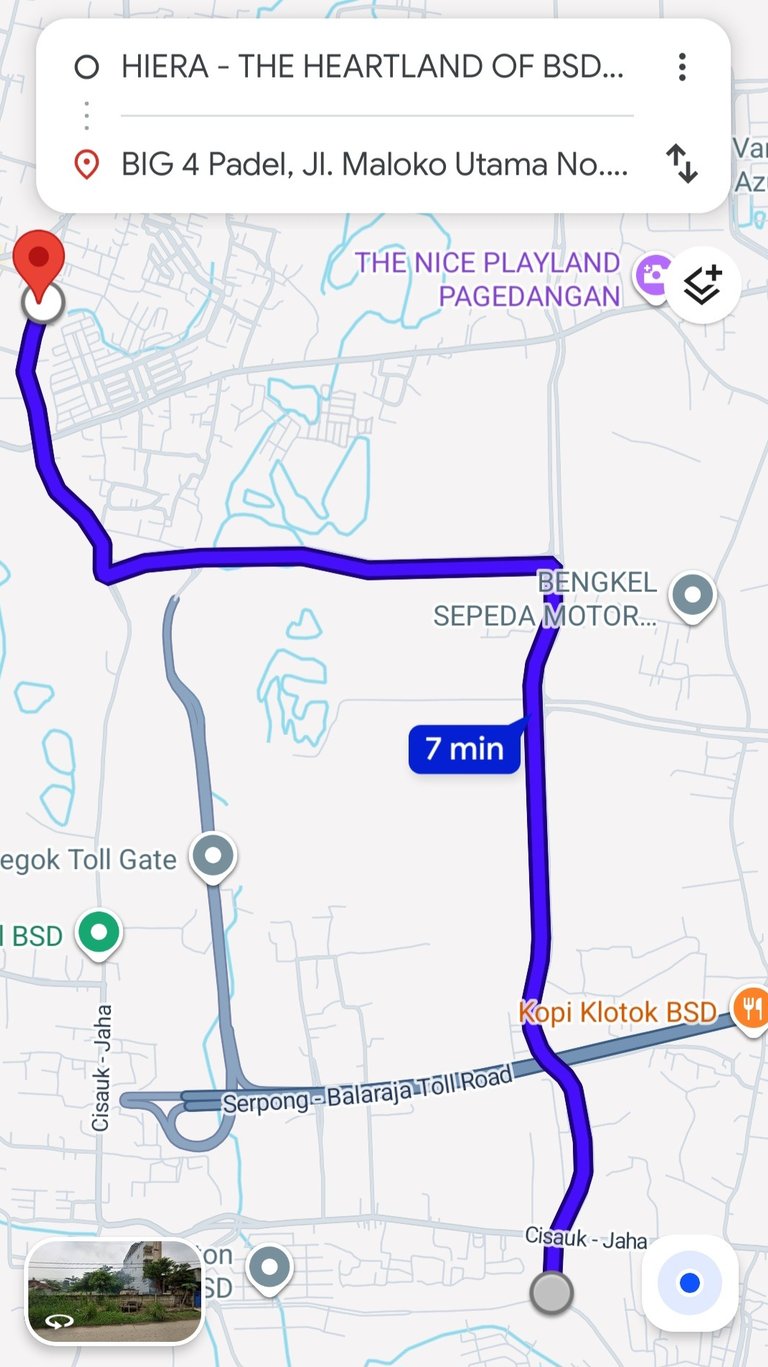Tap the red destination pin

[39, 260]
